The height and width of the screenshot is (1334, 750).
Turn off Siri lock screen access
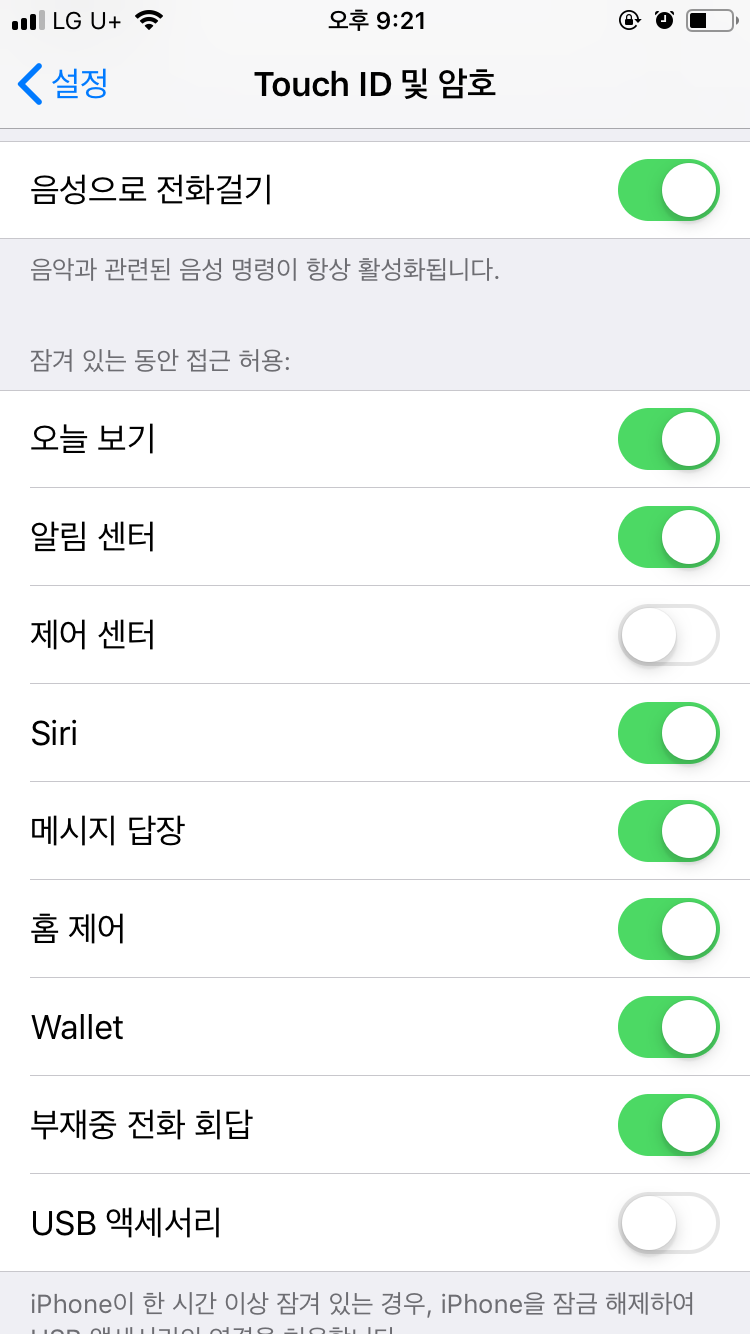tap(668, 733)
